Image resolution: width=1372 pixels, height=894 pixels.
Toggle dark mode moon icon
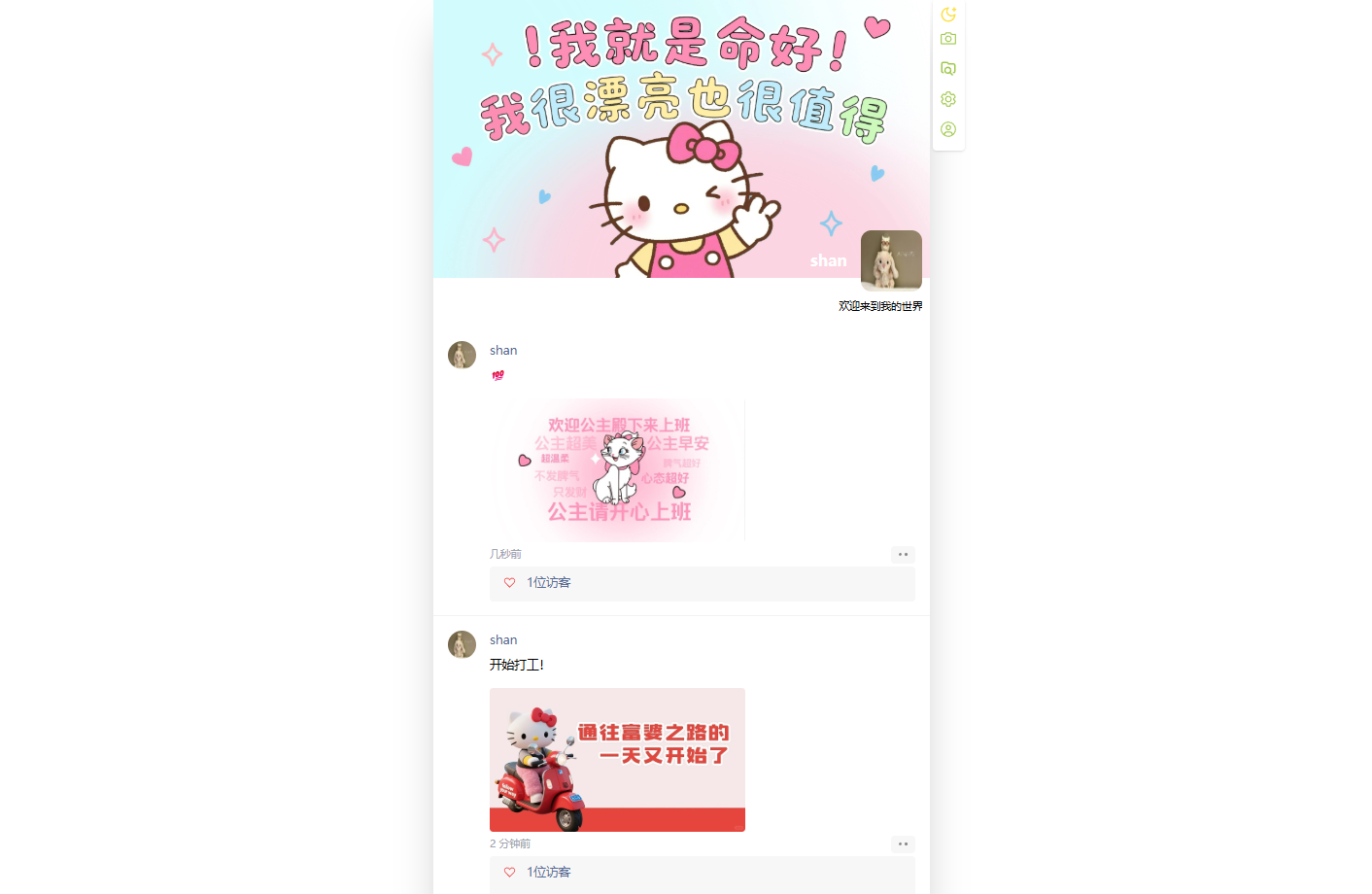(948, 15)
